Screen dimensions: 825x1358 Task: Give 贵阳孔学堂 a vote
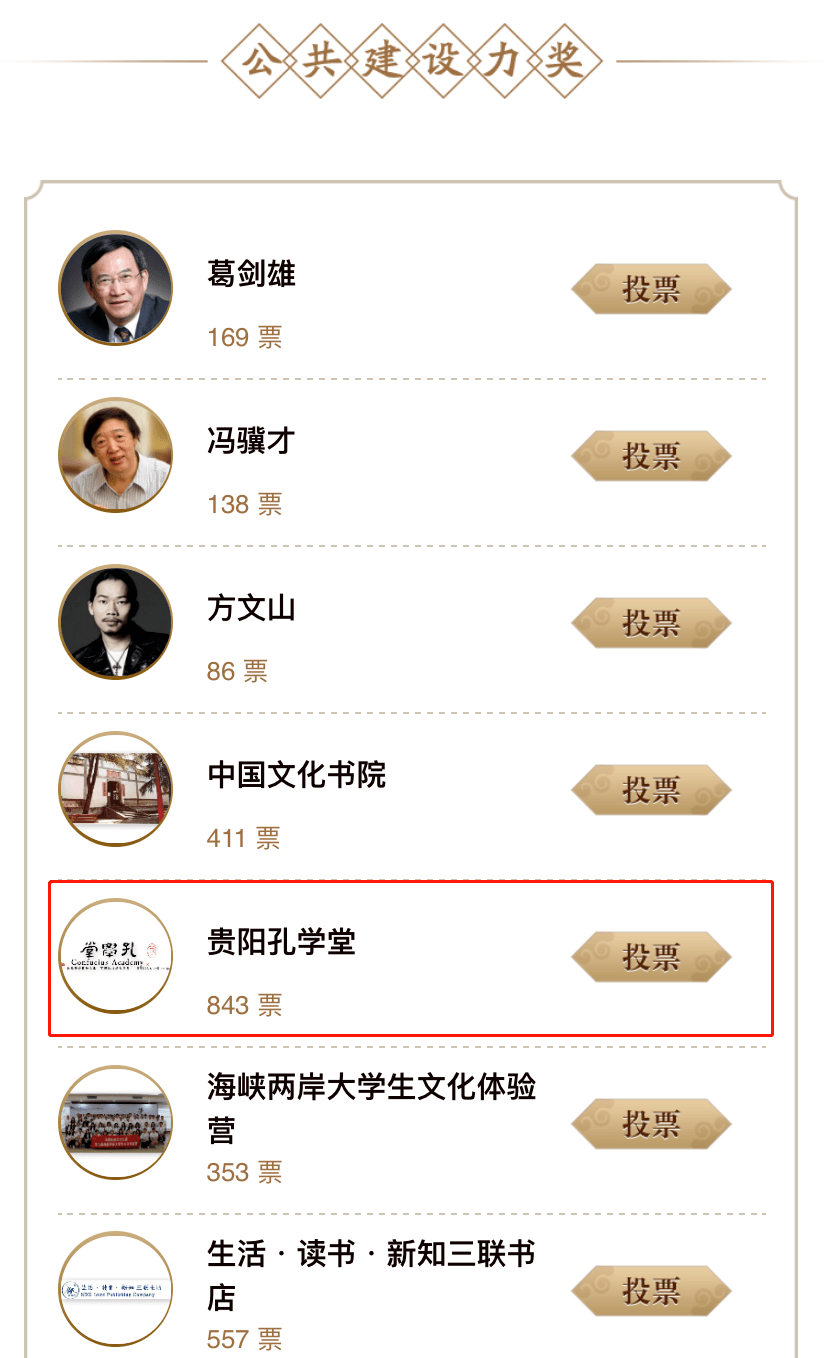[651, 957]
